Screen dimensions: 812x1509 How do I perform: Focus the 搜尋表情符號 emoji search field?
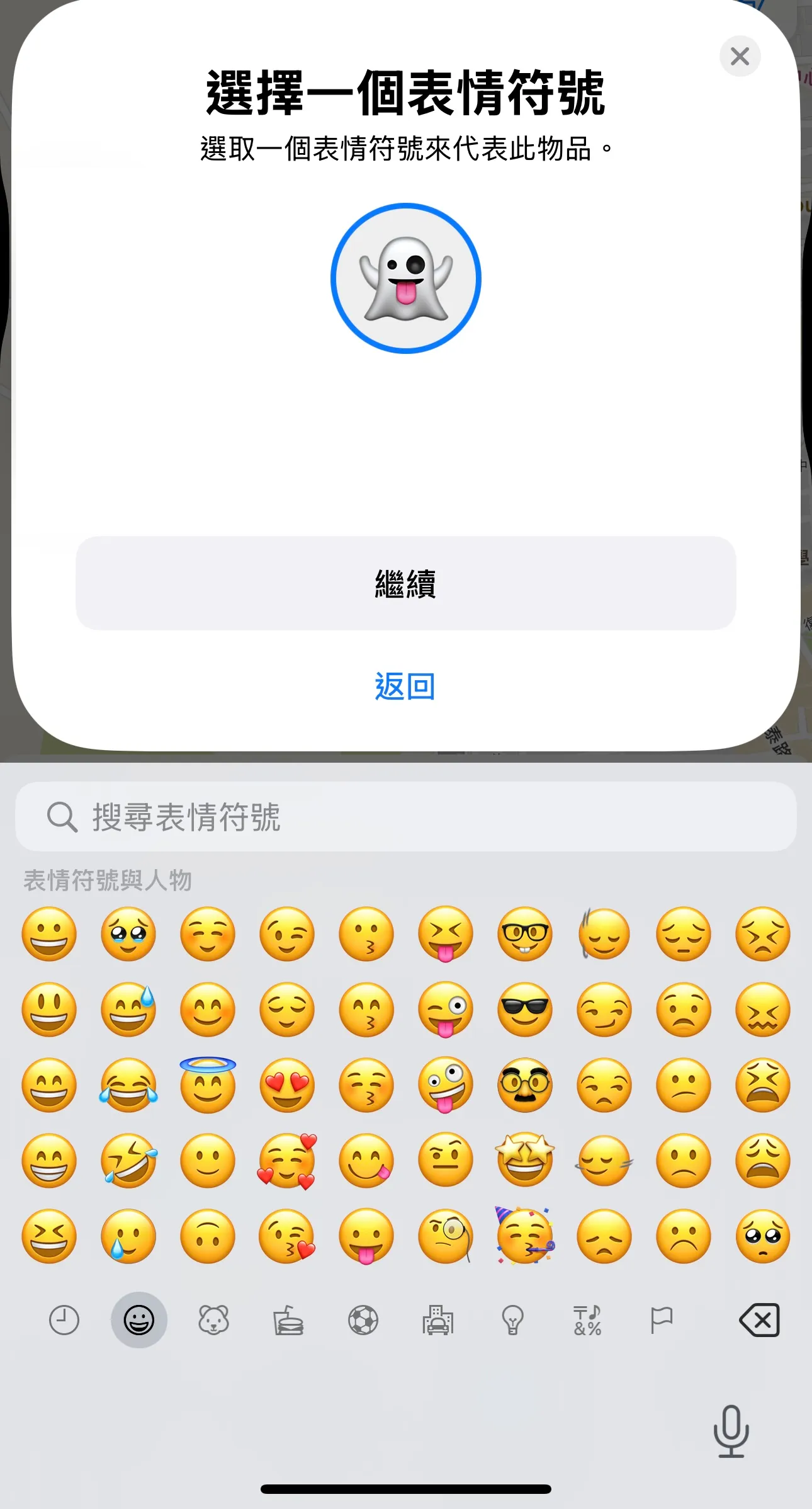pyautogui.click(x=405, y=817)
